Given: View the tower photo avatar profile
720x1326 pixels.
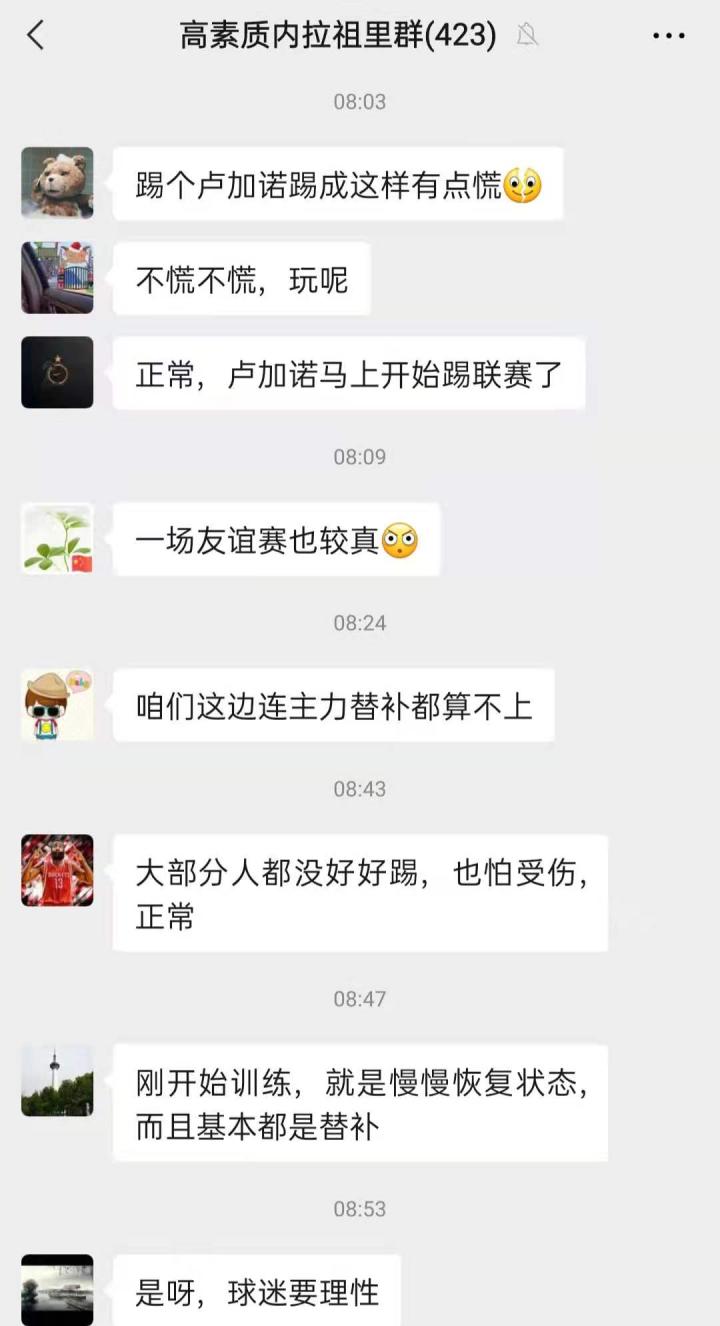Looking at the screenshot, I should click(57, 1081).
